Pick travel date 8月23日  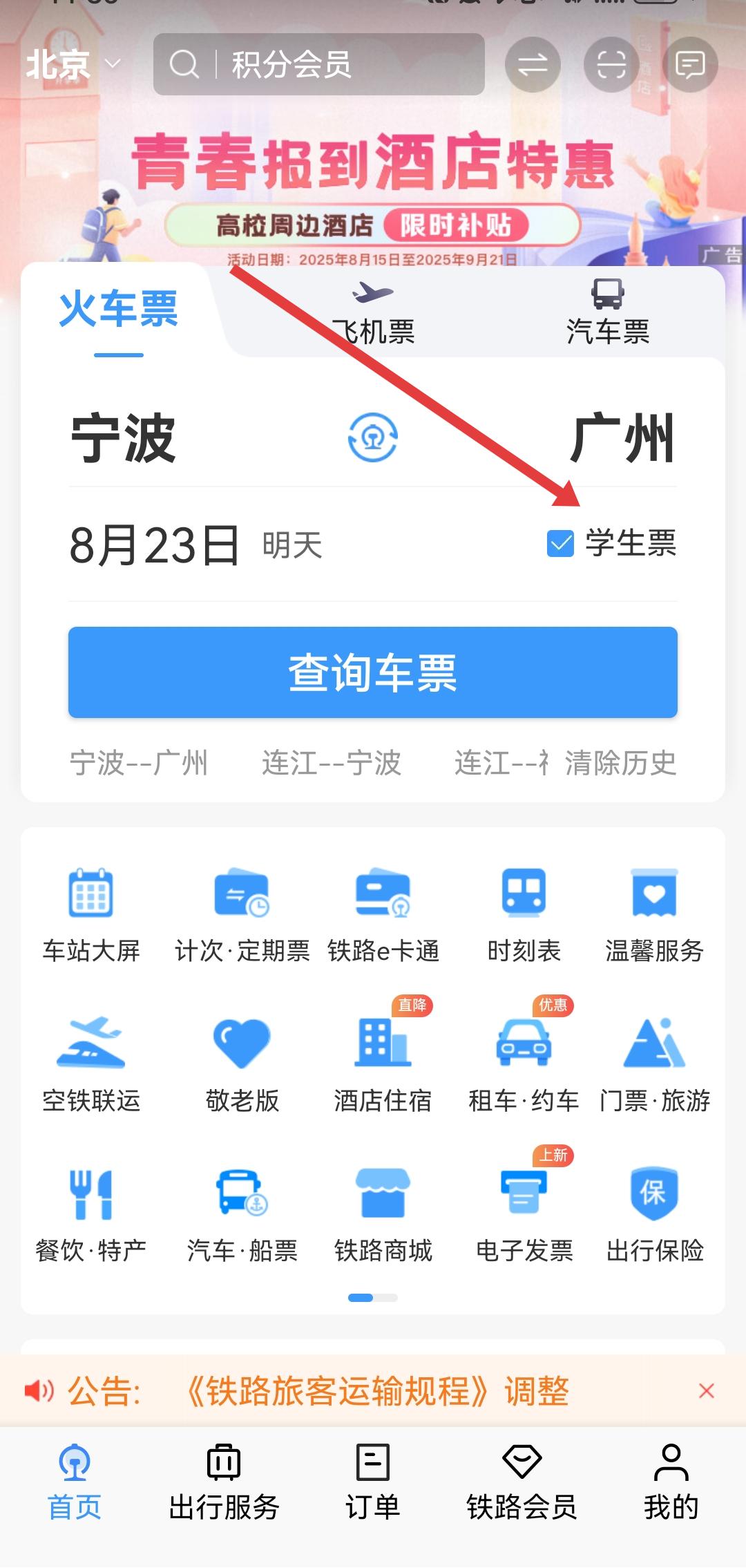point(155,545)
